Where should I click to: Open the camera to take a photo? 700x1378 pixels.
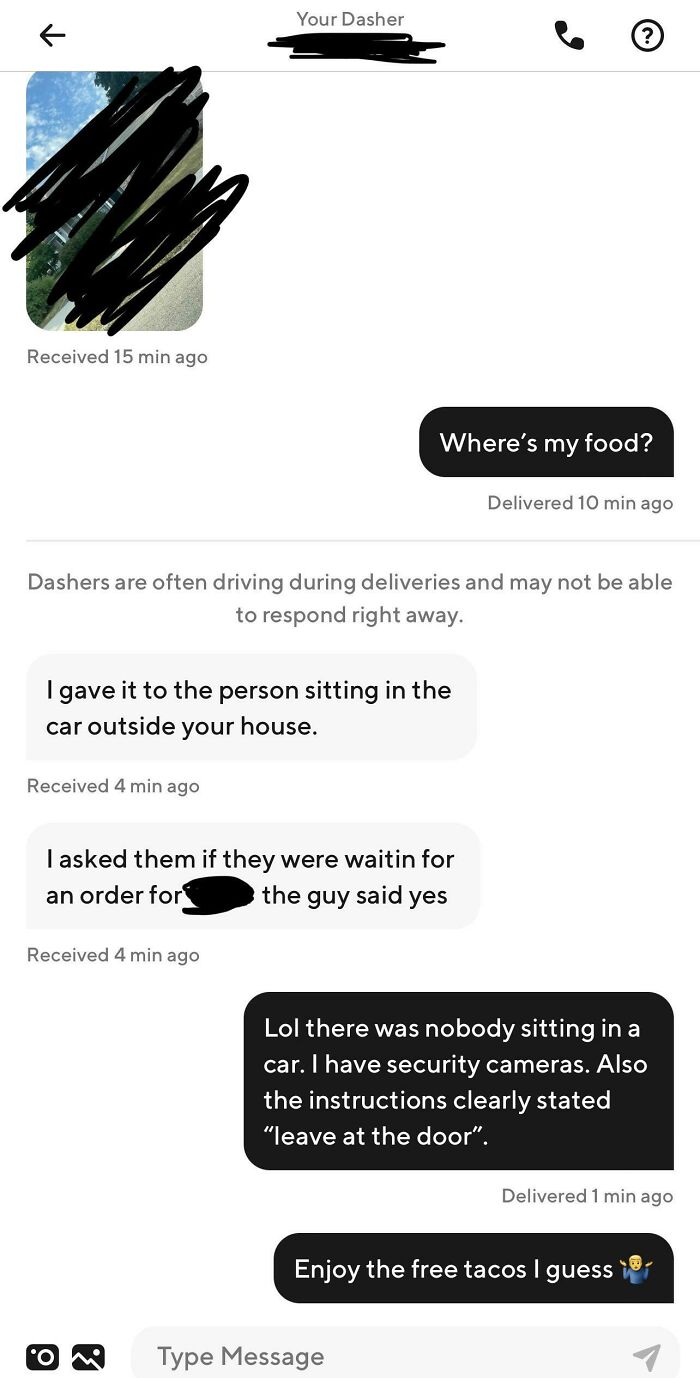pos(42,1357)
